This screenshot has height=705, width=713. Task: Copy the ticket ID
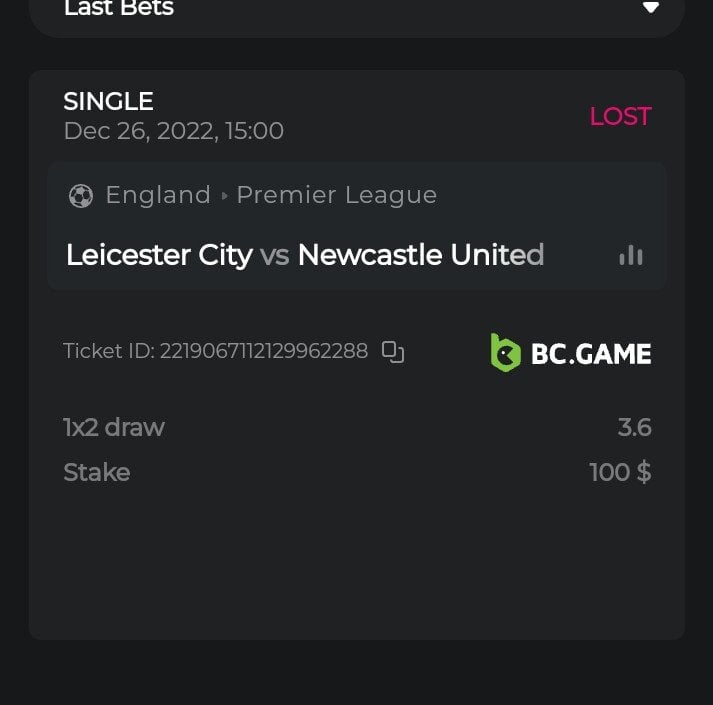pyautogui.click(x=393, y=351)
